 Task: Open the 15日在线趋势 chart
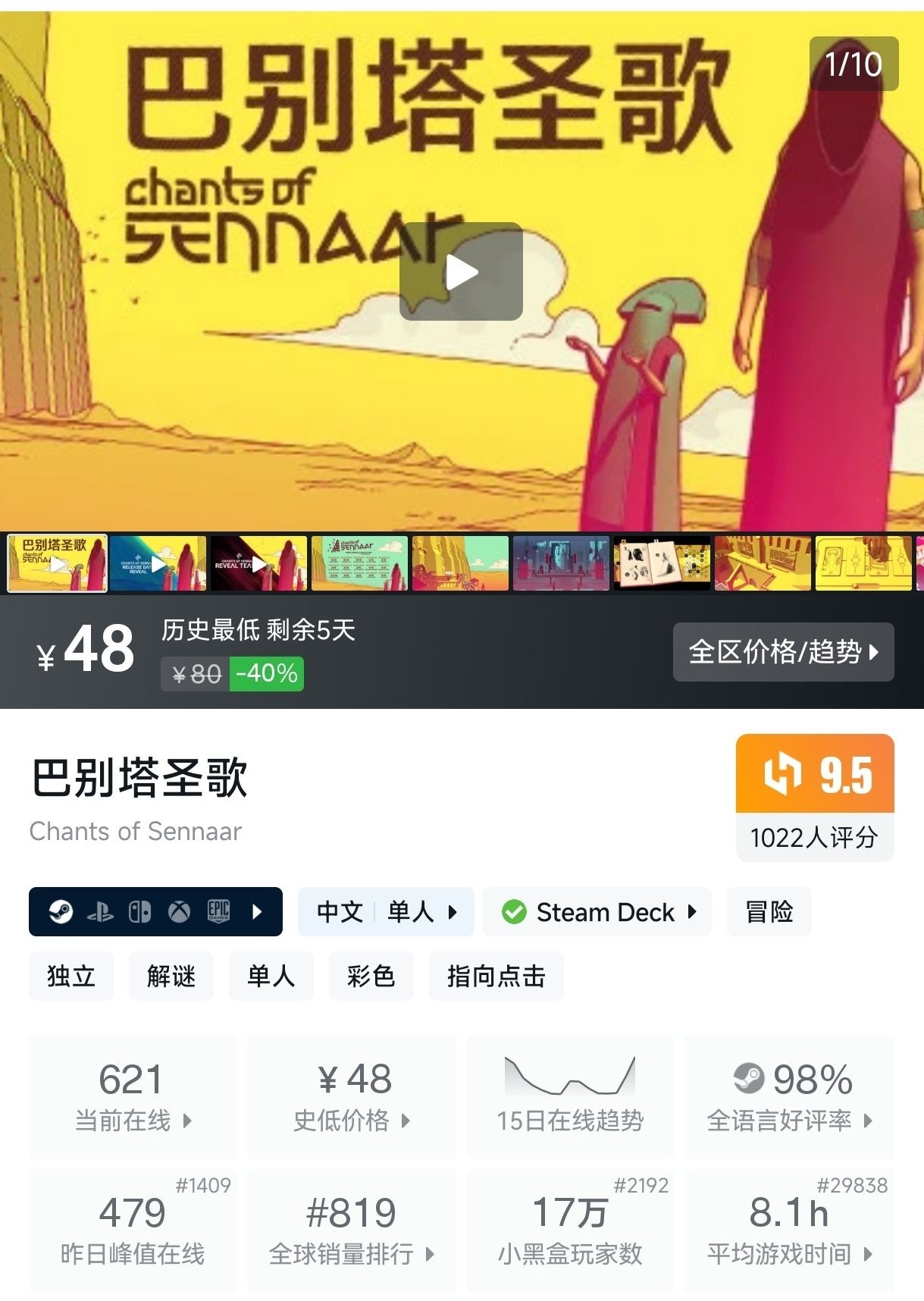[x=570, y=1097]
